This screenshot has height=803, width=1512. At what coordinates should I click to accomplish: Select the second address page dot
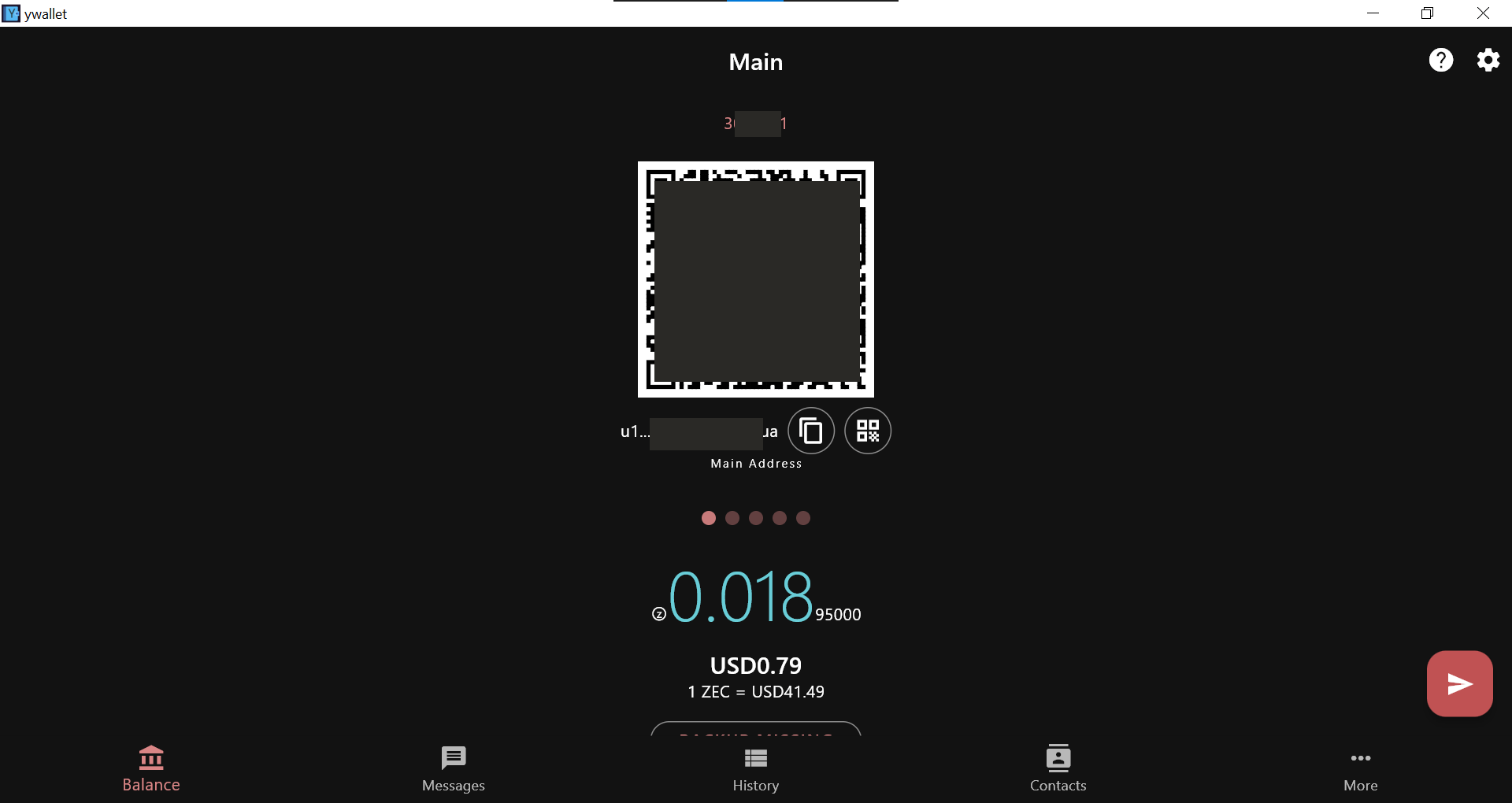click(x=732, y=518)
